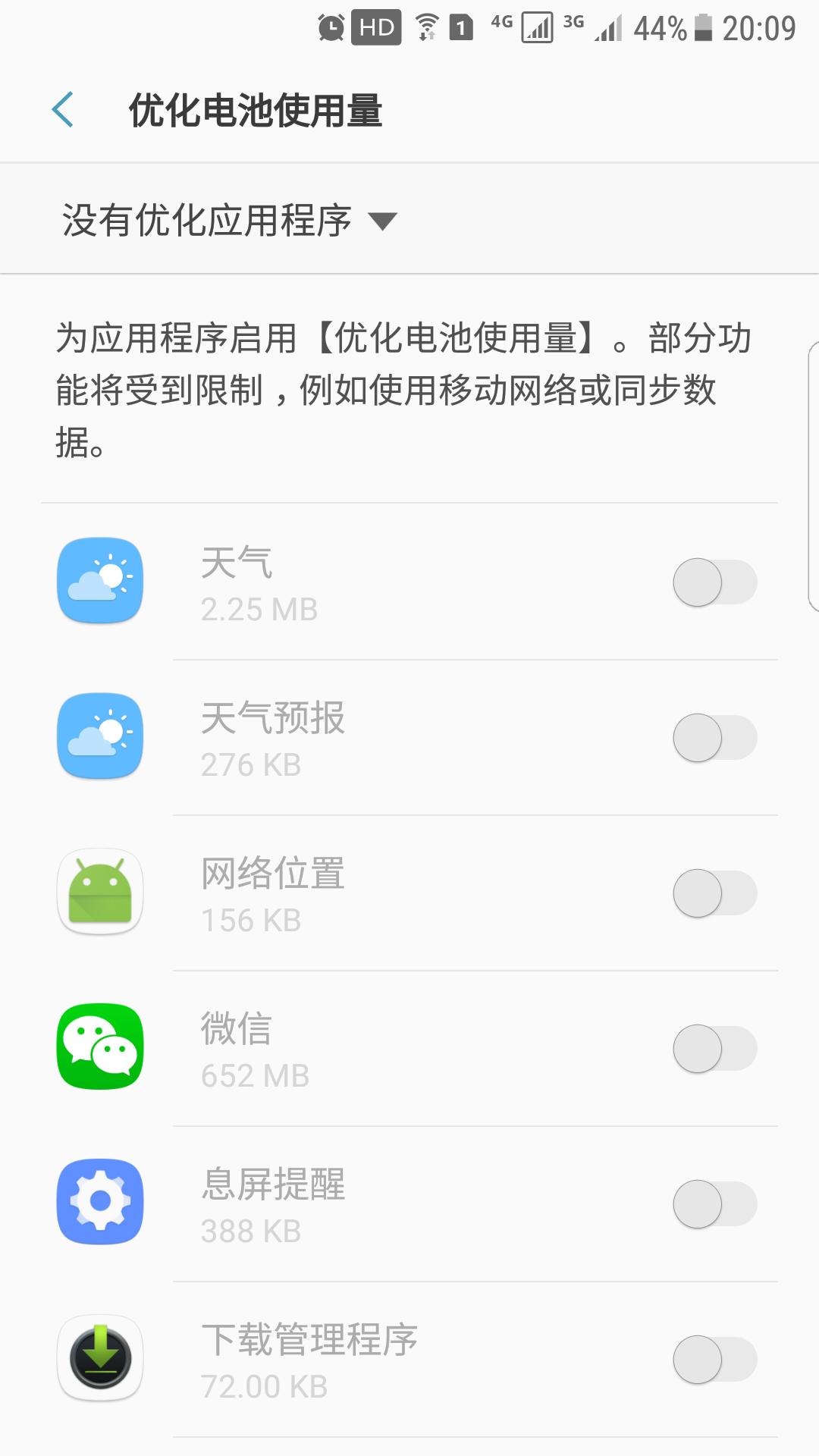Screen dimensions: 819x1456
Task: Open the 没有优化应用程序 filter dropdown
Action: pyautogui.click(x=211, y=220)
